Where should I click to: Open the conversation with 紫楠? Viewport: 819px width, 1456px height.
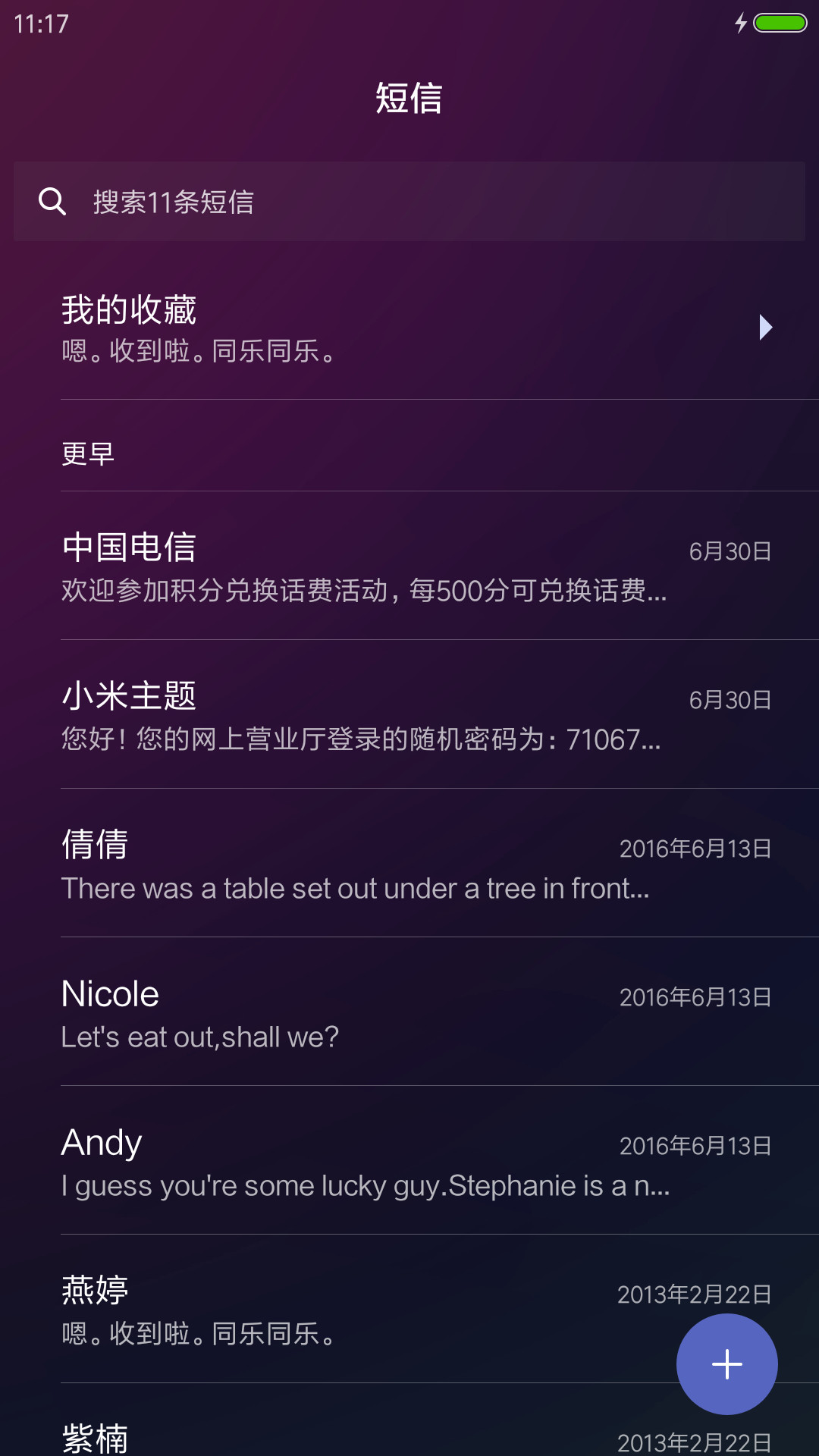click(409, 1420)
